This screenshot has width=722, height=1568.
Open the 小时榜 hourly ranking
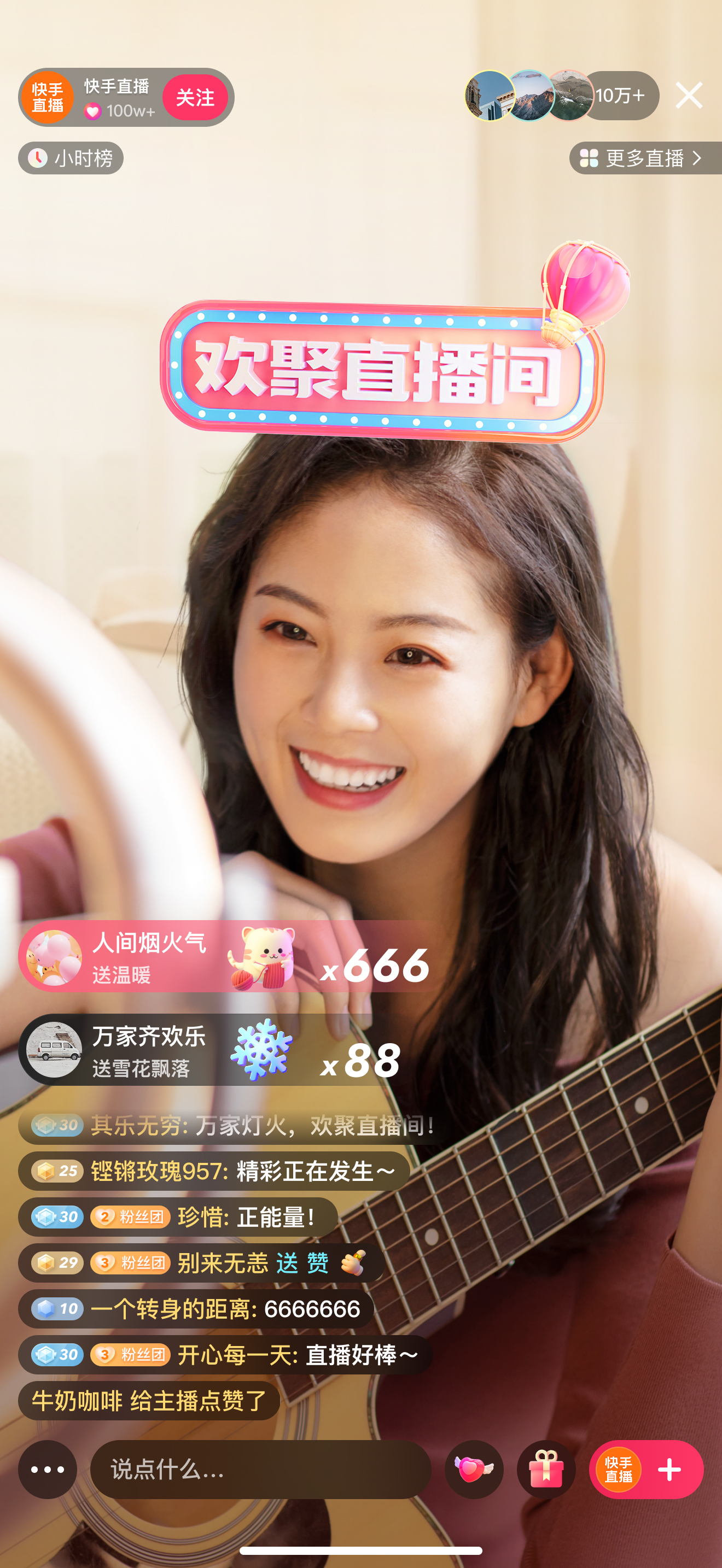click(71, 158)
